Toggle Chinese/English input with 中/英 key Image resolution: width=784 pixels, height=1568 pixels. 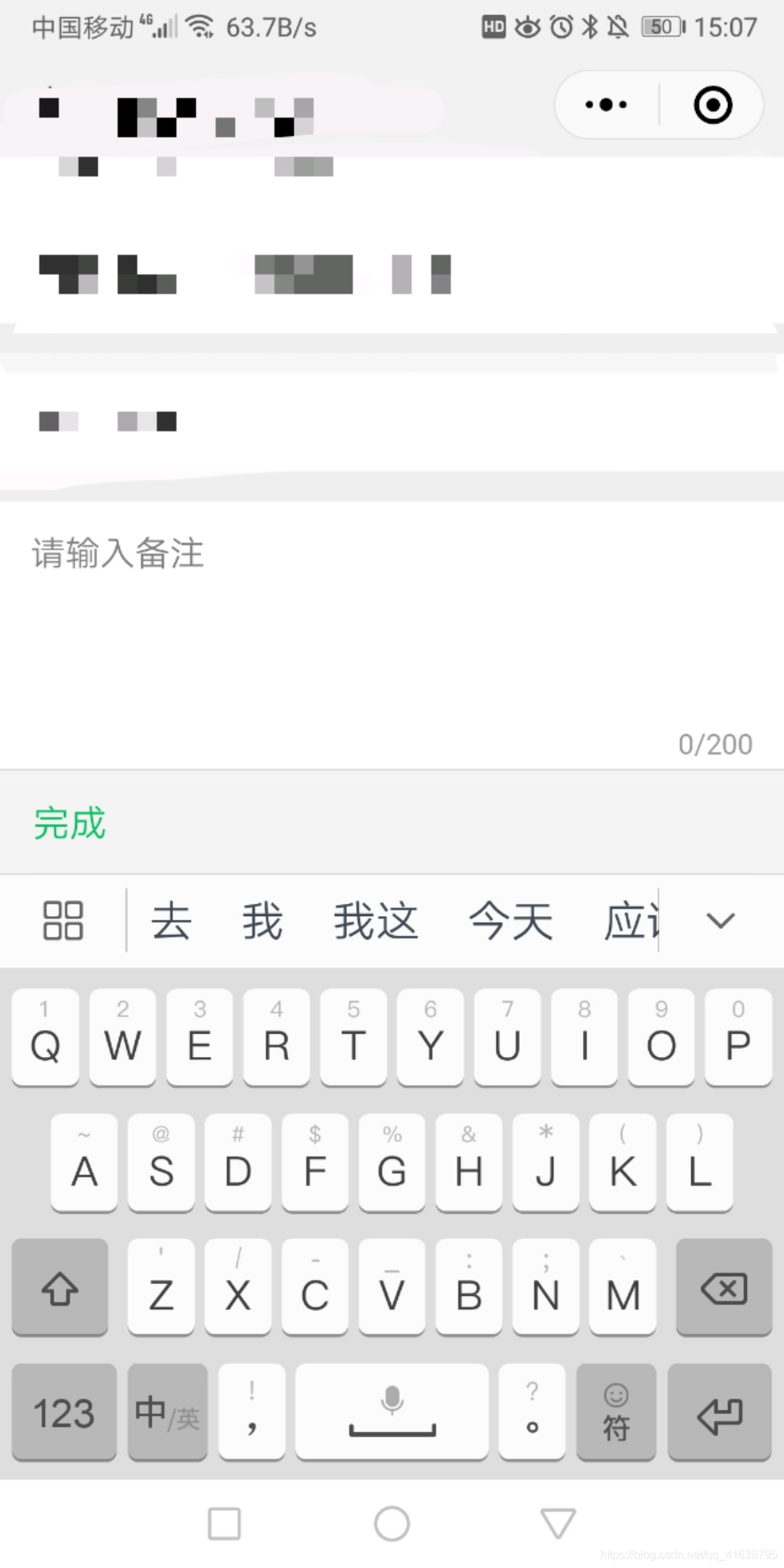click(x=168, y=1412)
